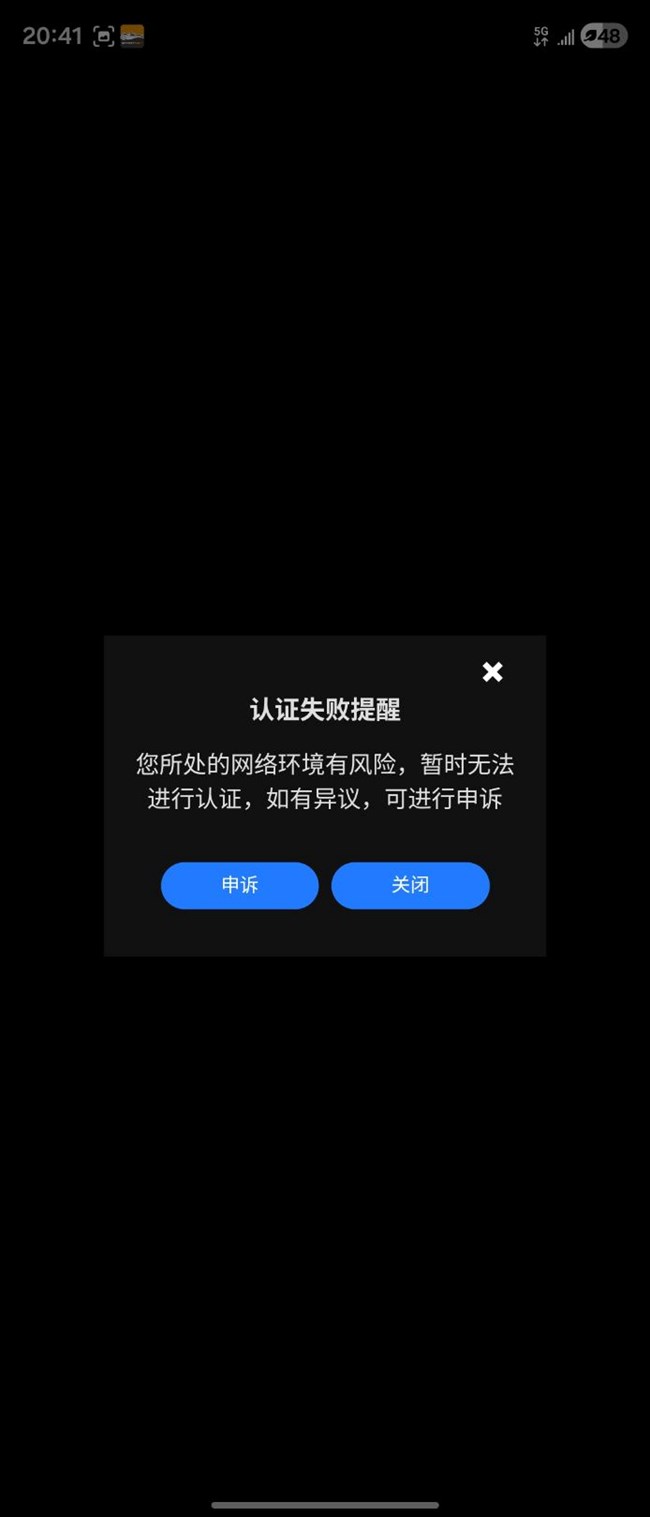Select the 关闭 button
The image size is (650, 1517).
point(410,885)
